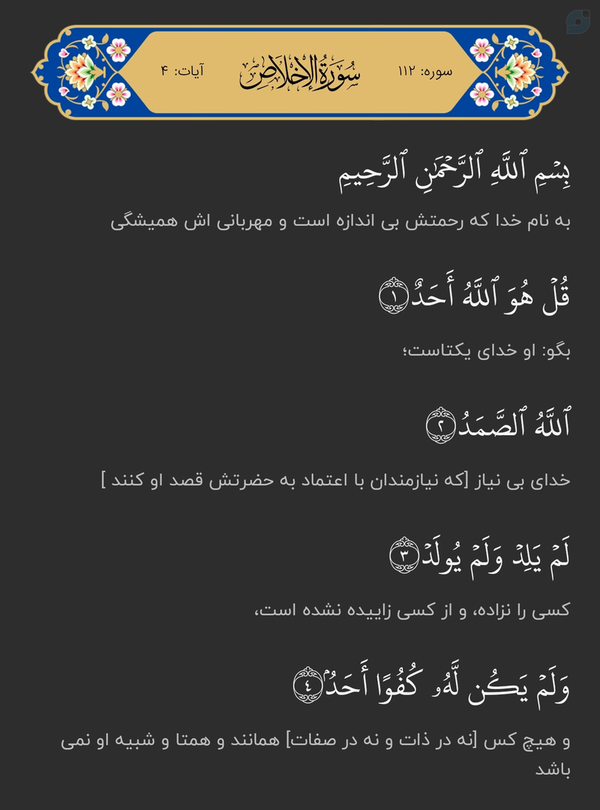Select verse 3 "لم يلد ولم يولد"
This screenshot has height=810, width=600.
(x=480, y=554)
